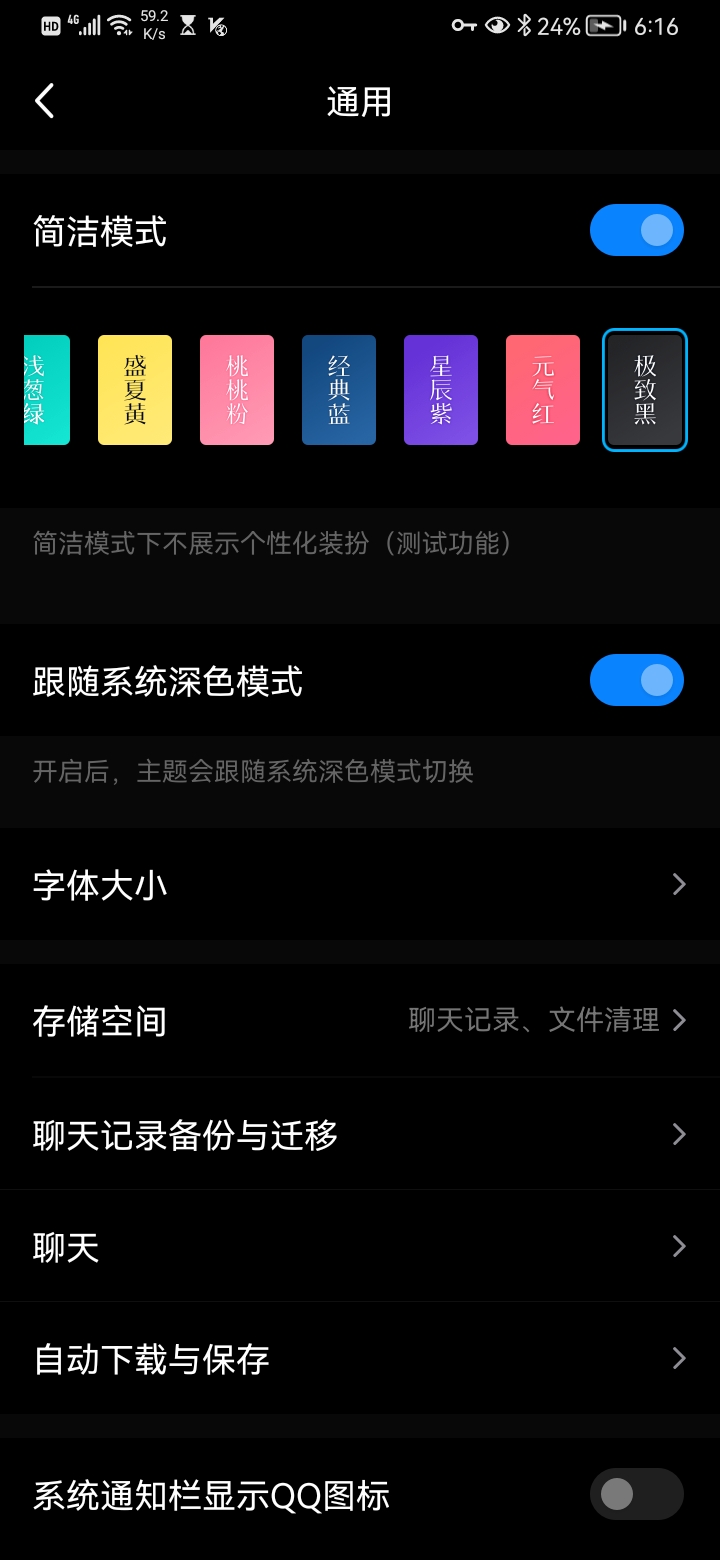Go back from the 通用 settings page

45,101
